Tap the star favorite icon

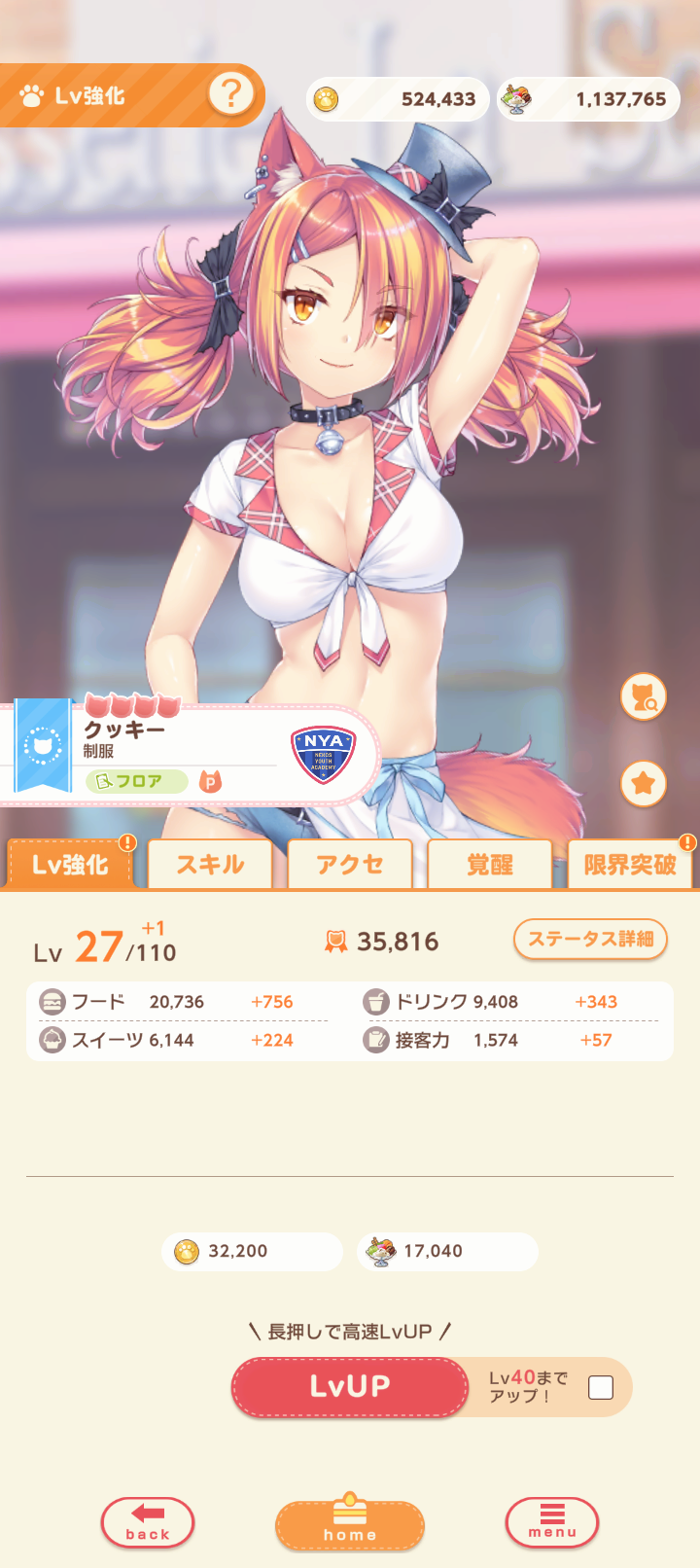(644, 783)
